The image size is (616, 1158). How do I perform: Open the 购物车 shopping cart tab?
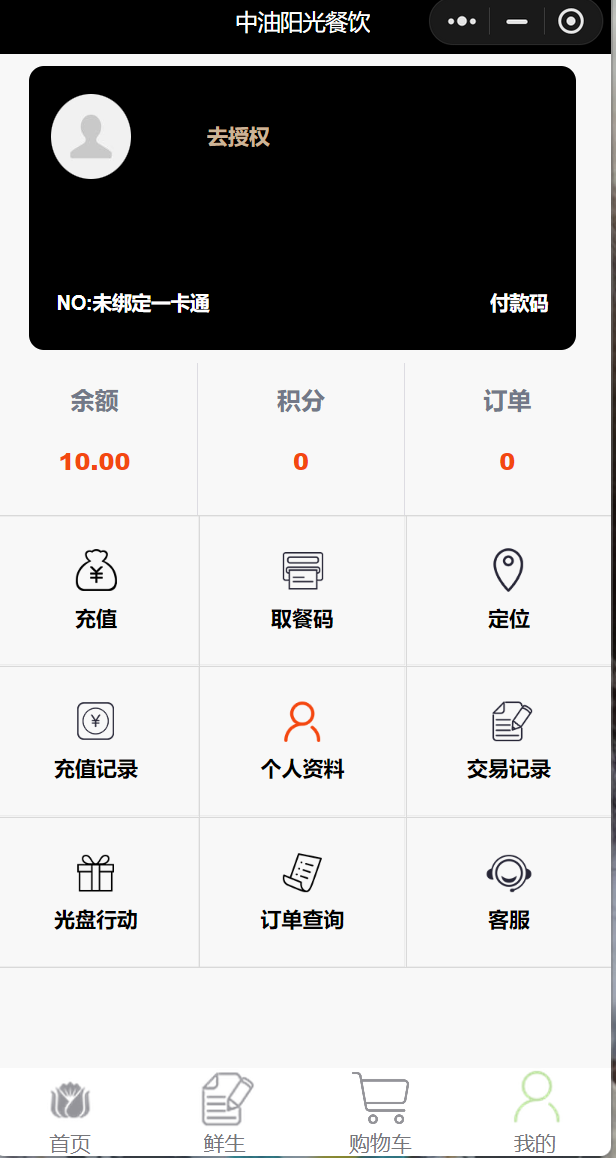click(x=380, y=1115)
